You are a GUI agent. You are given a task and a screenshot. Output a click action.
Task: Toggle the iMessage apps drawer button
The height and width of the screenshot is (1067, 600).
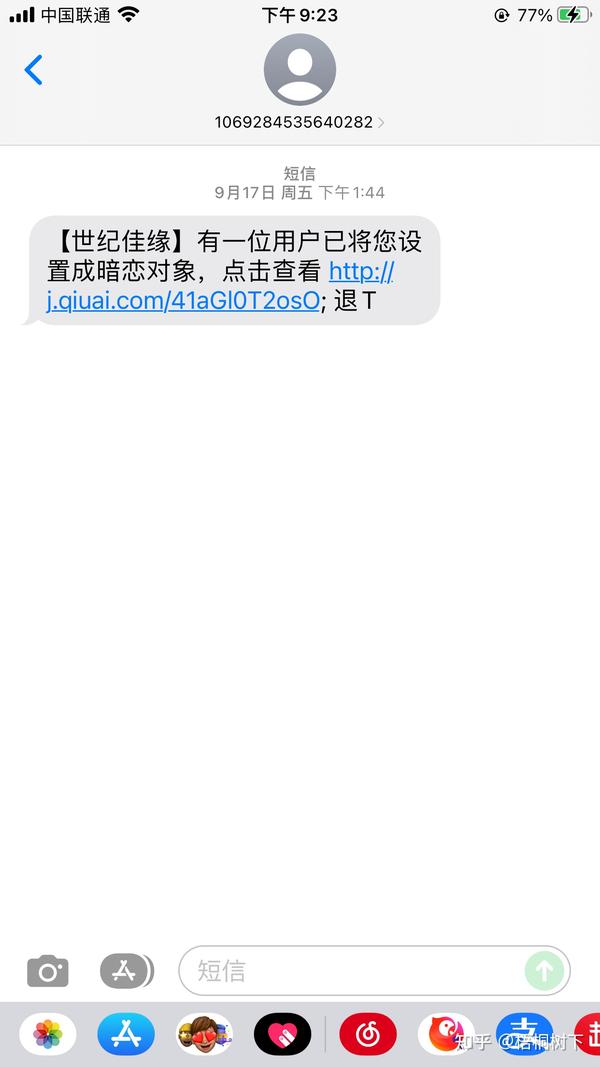(126, 970)
